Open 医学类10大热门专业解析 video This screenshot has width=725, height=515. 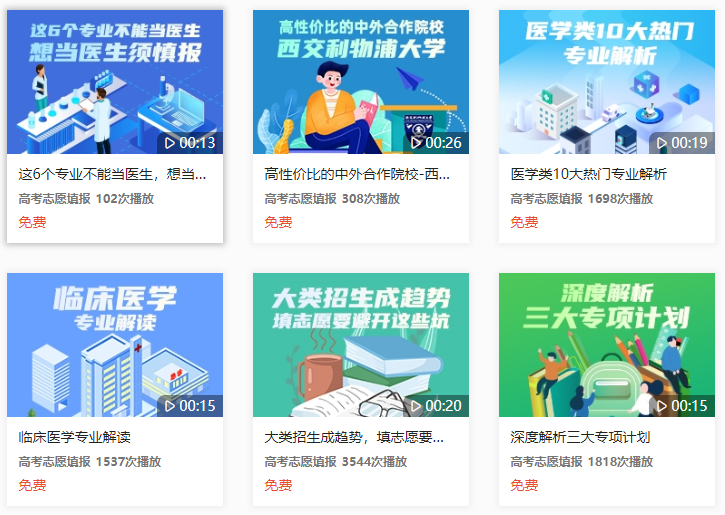click(606, 83)
